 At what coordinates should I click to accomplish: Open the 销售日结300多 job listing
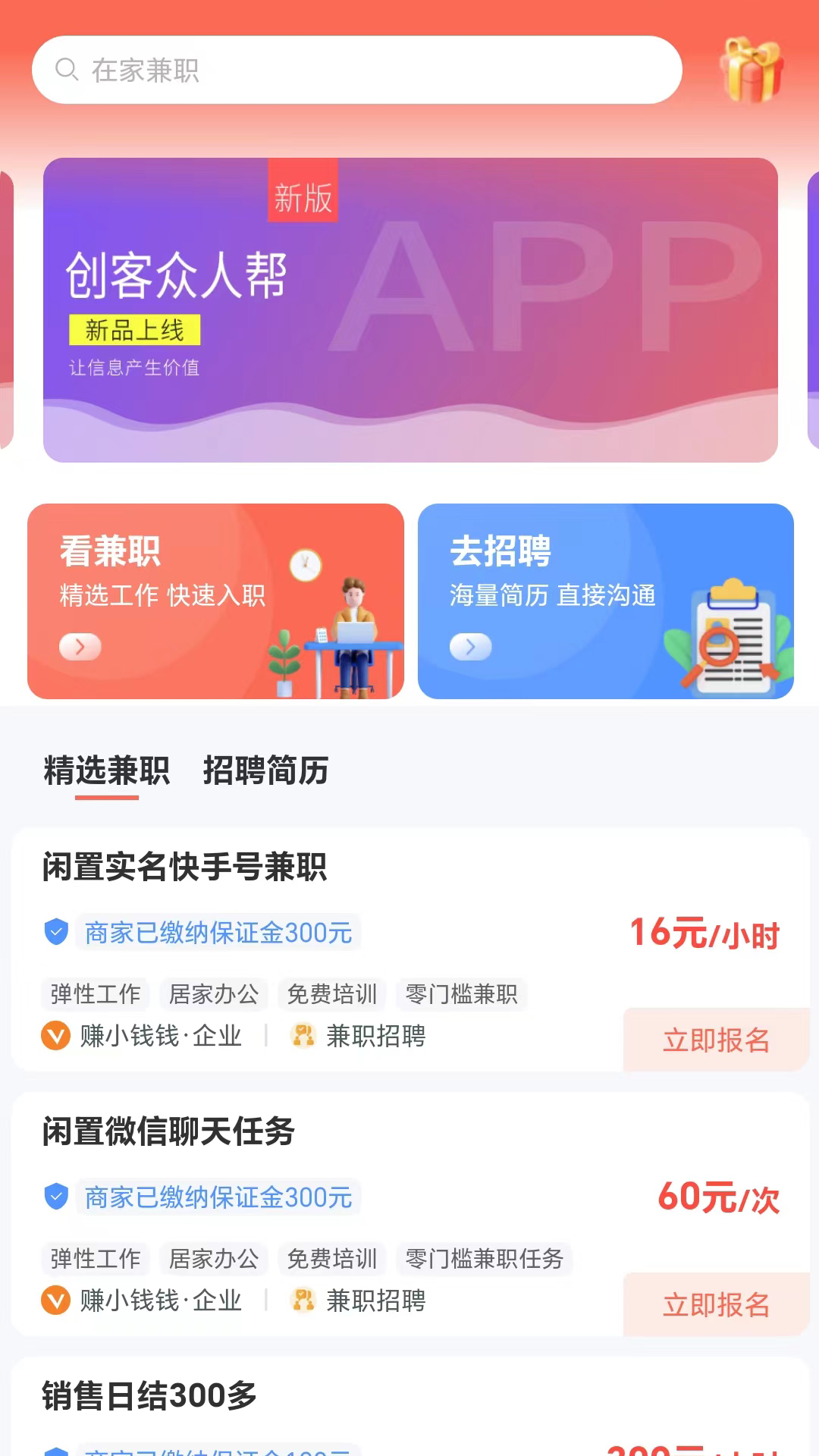(x=410, y=1407)
